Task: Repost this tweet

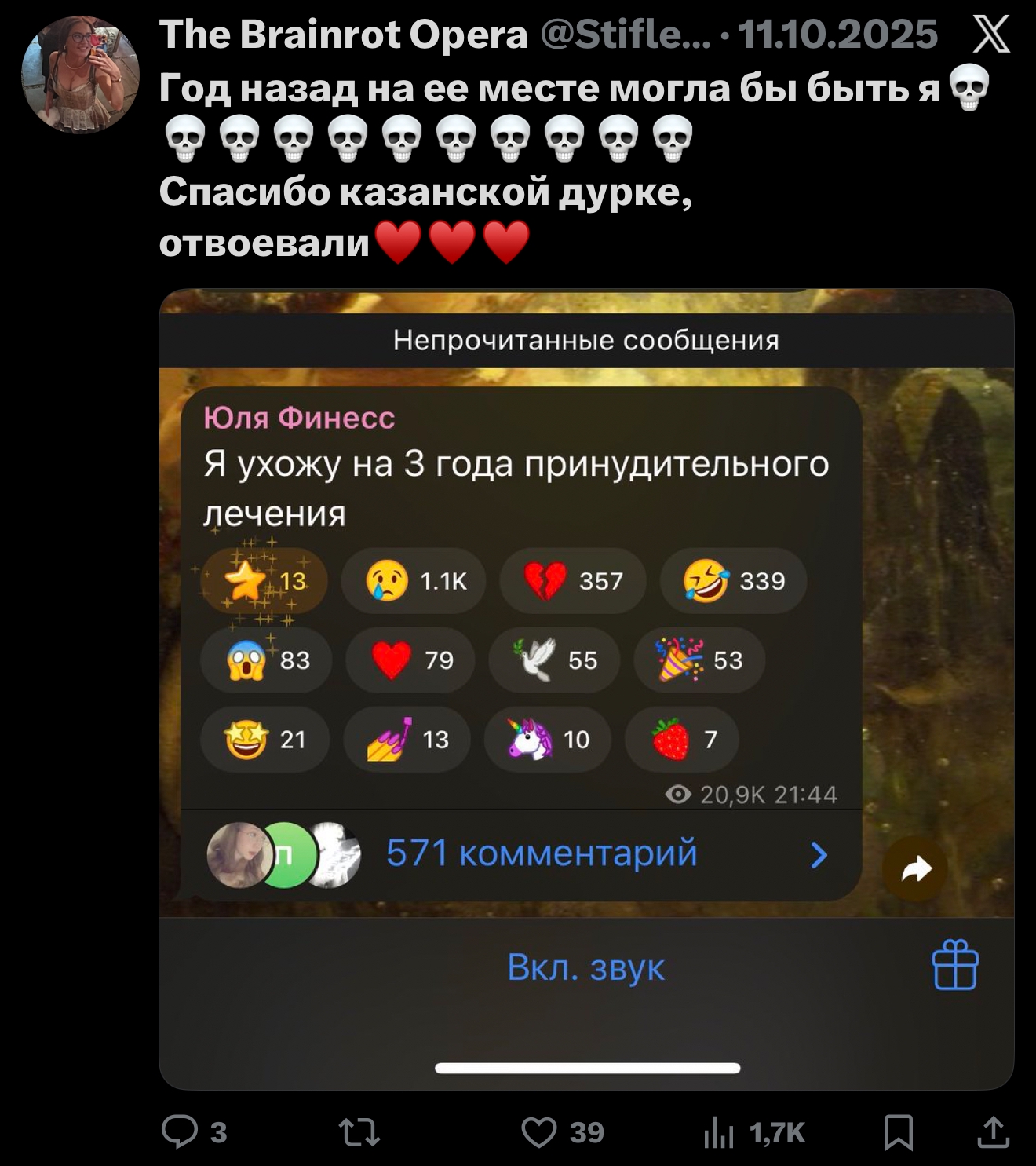Action: (x=359, y=1132)
